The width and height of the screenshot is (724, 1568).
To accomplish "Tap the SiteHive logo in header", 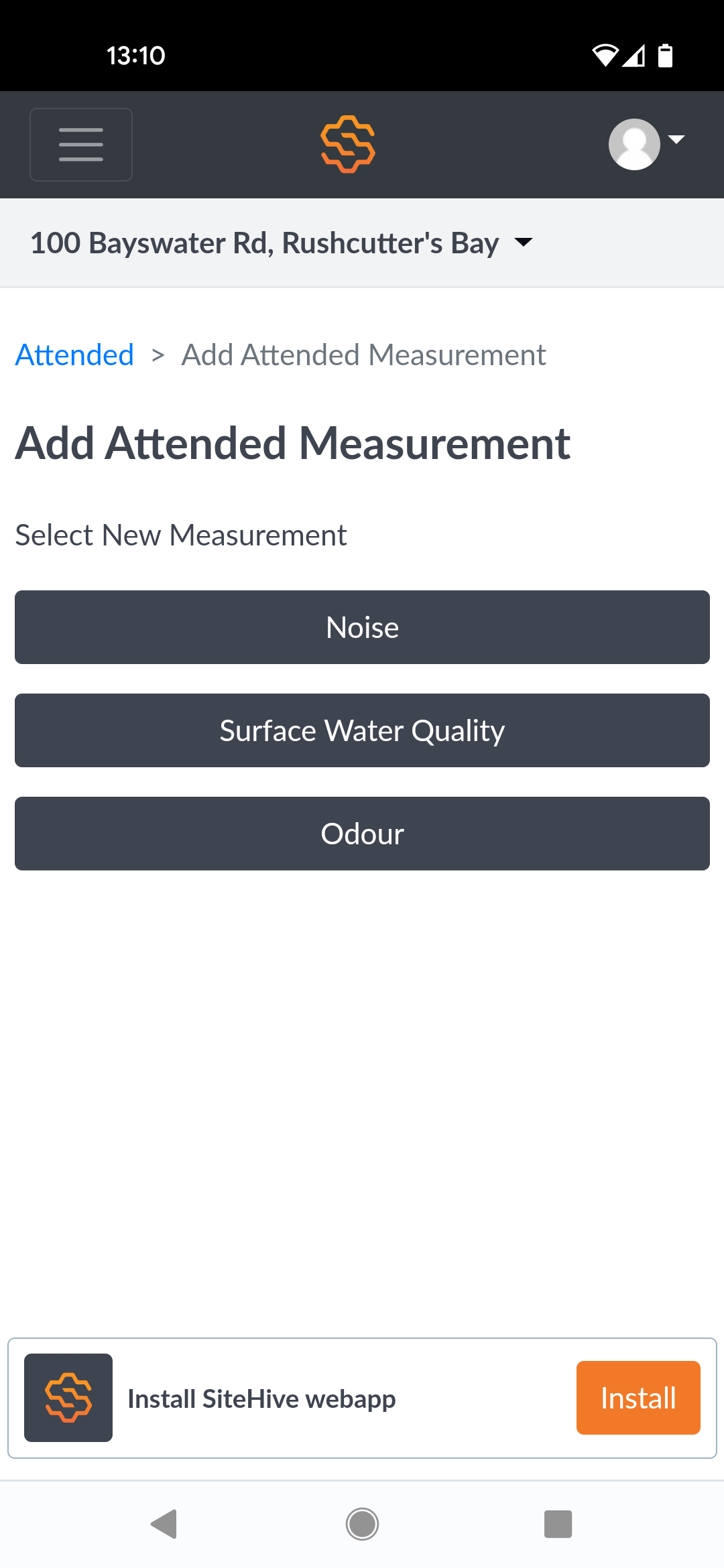I will 348,144.
